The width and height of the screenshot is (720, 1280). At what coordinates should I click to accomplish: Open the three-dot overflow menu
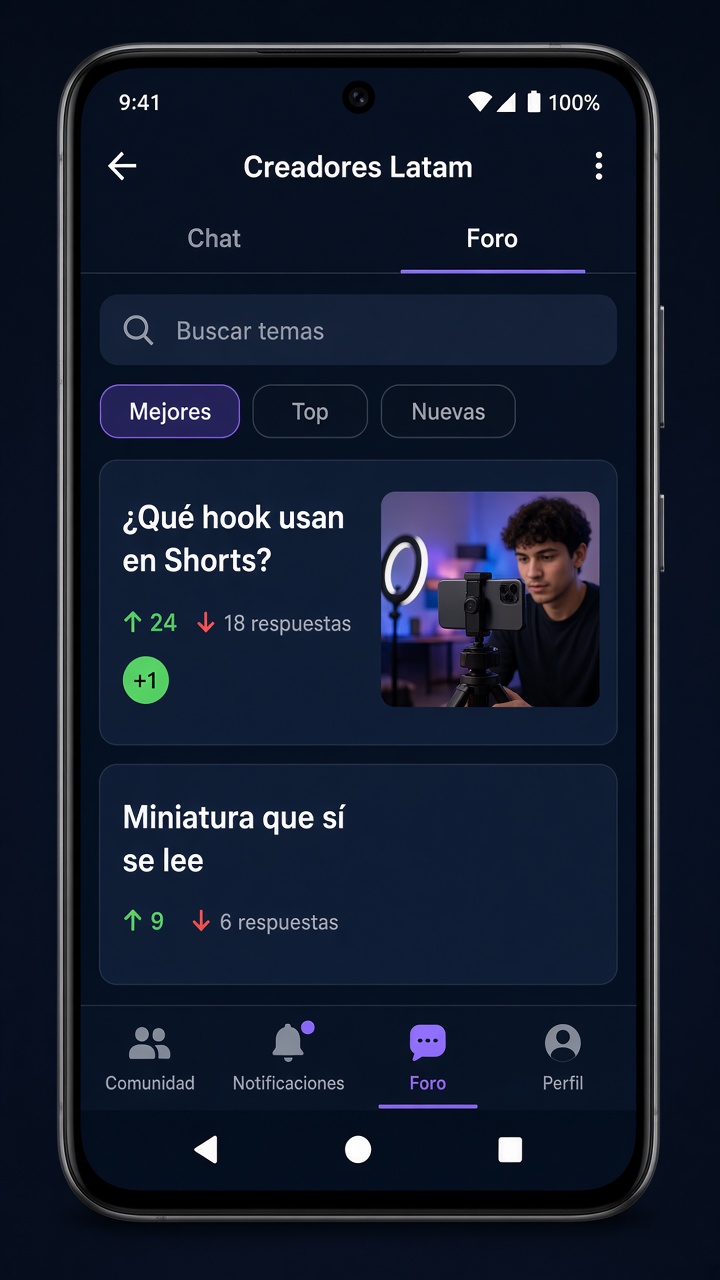tap(598, 166)
